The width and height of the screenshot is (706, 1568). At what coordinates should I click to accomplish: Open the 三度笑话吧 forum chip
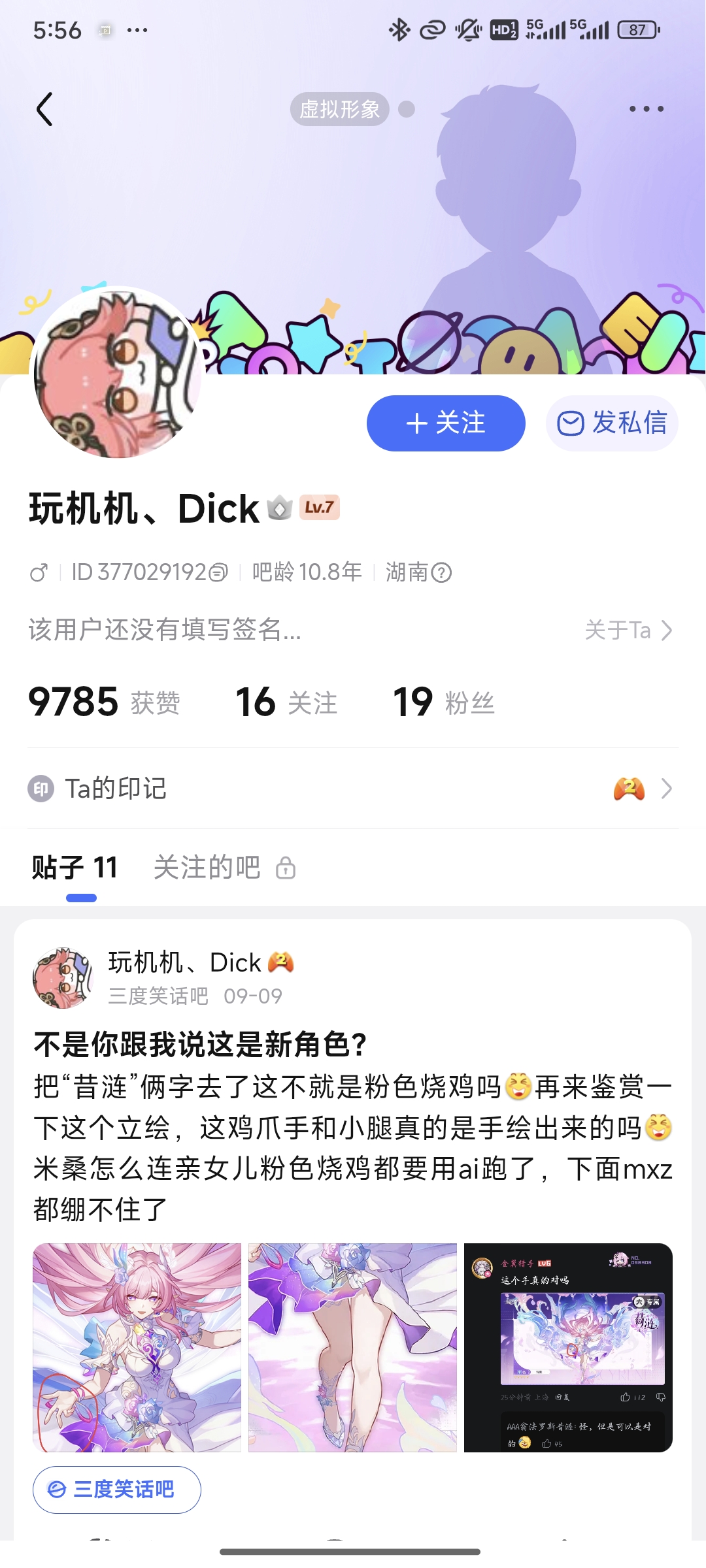pos(117,1490)
